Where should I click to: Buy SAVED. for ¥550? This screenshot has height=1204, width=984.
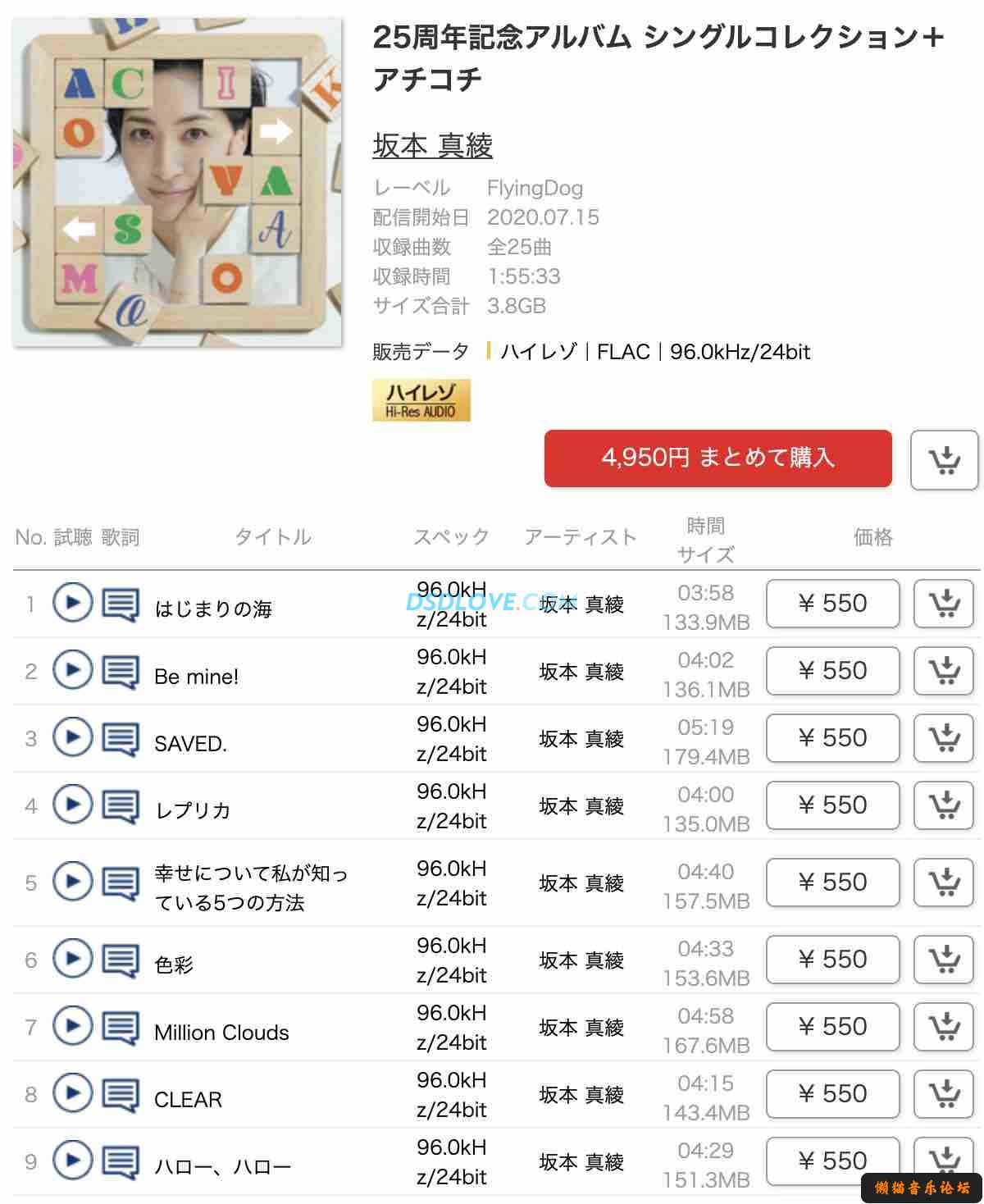point(832,738)
